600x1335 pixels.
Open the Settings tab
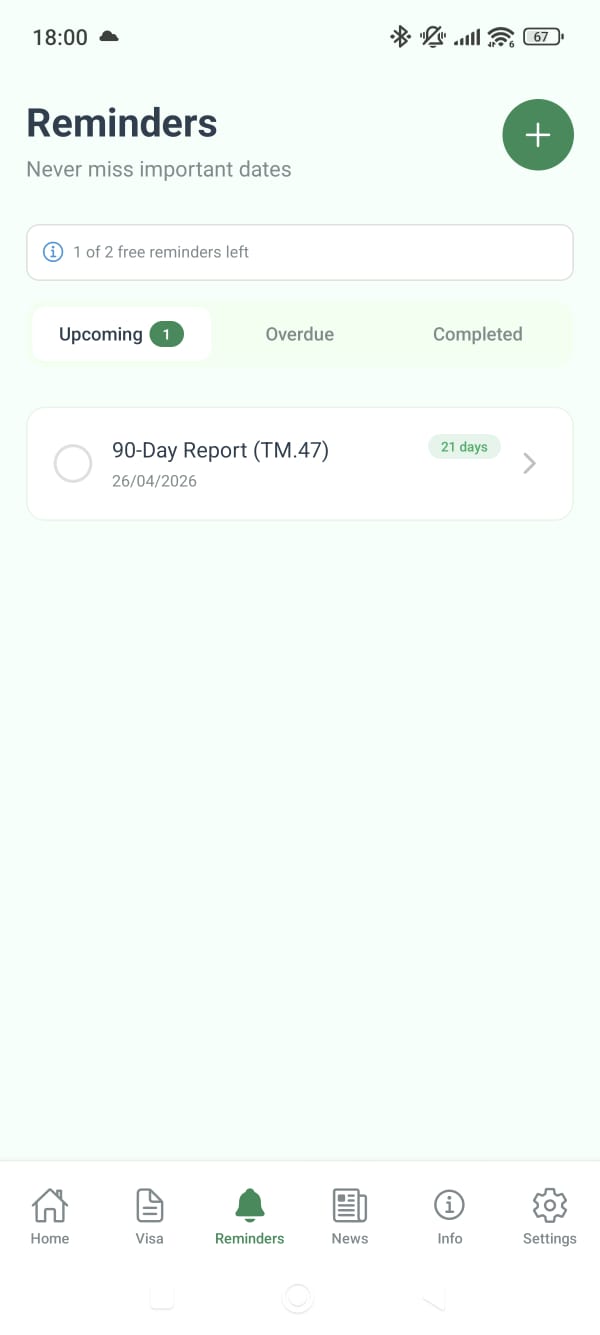[549, 1216]
